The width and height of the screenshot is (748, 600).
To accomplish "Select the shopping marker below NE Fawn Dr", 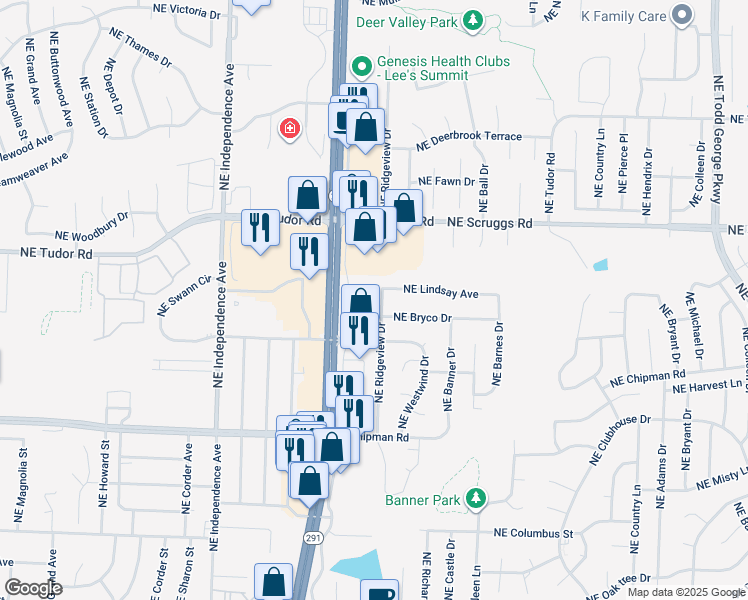I will pos(404,209).
